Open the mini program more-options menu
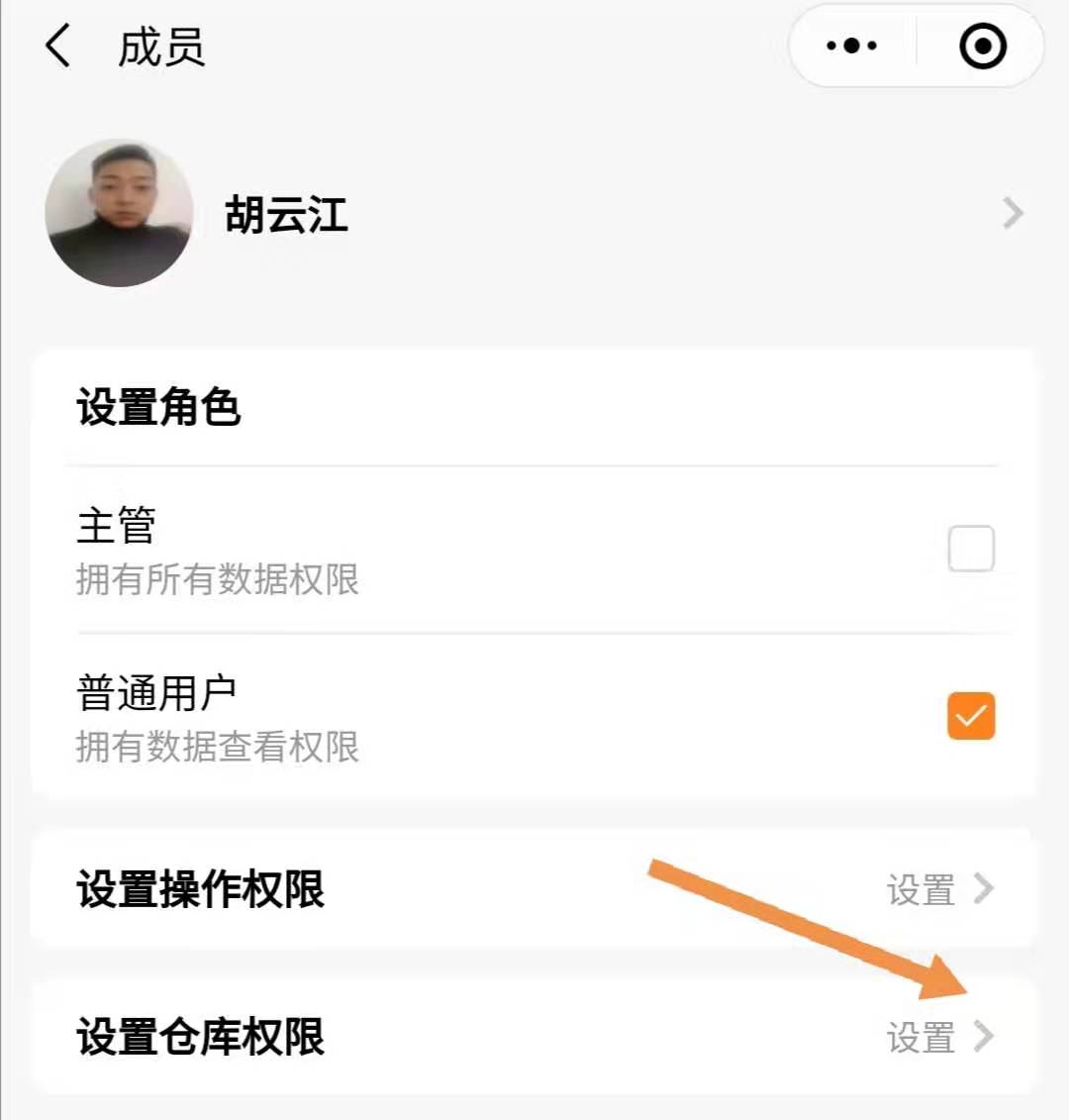The height and width of the screenshot is (1120, 1069). click(851, 47)
